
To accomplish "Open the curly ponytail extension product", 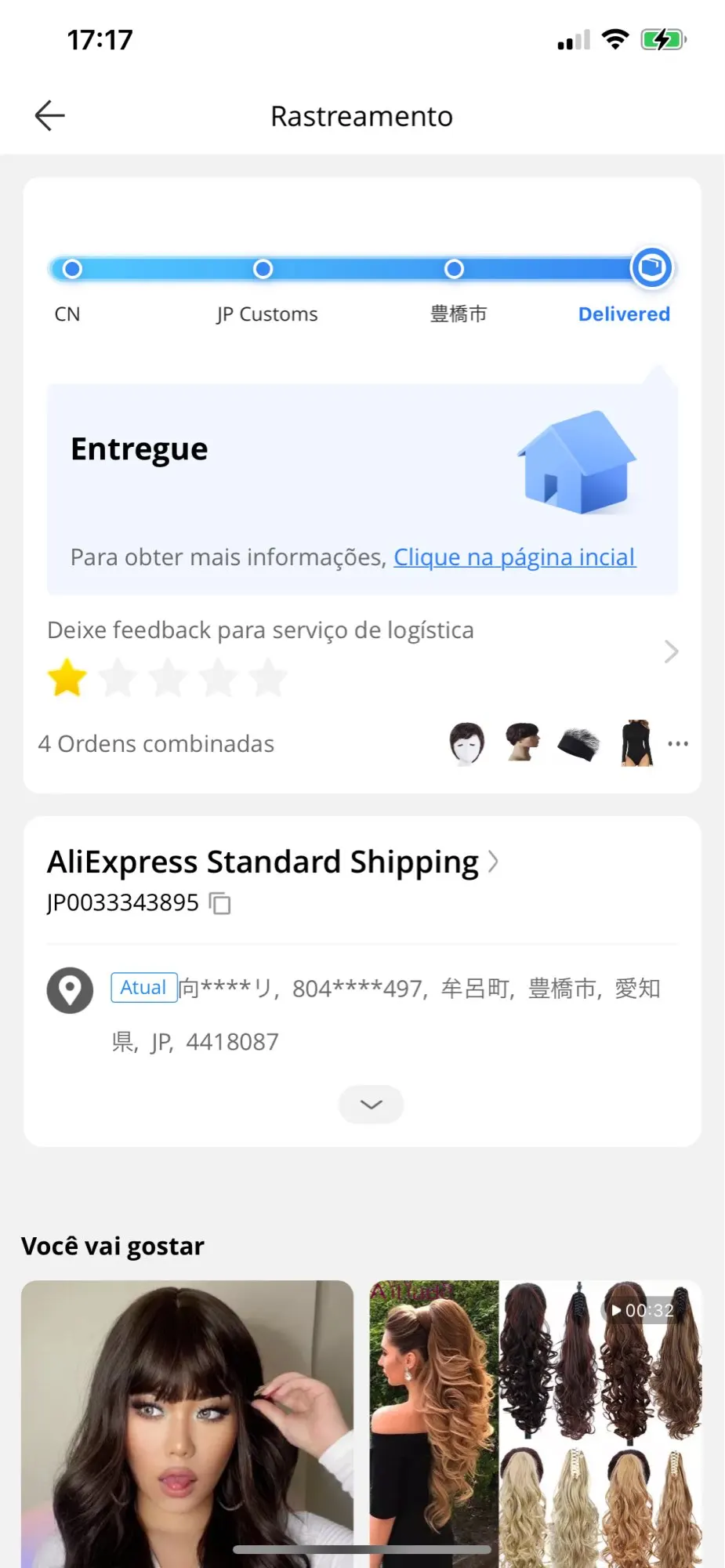I will point(535,1423).
